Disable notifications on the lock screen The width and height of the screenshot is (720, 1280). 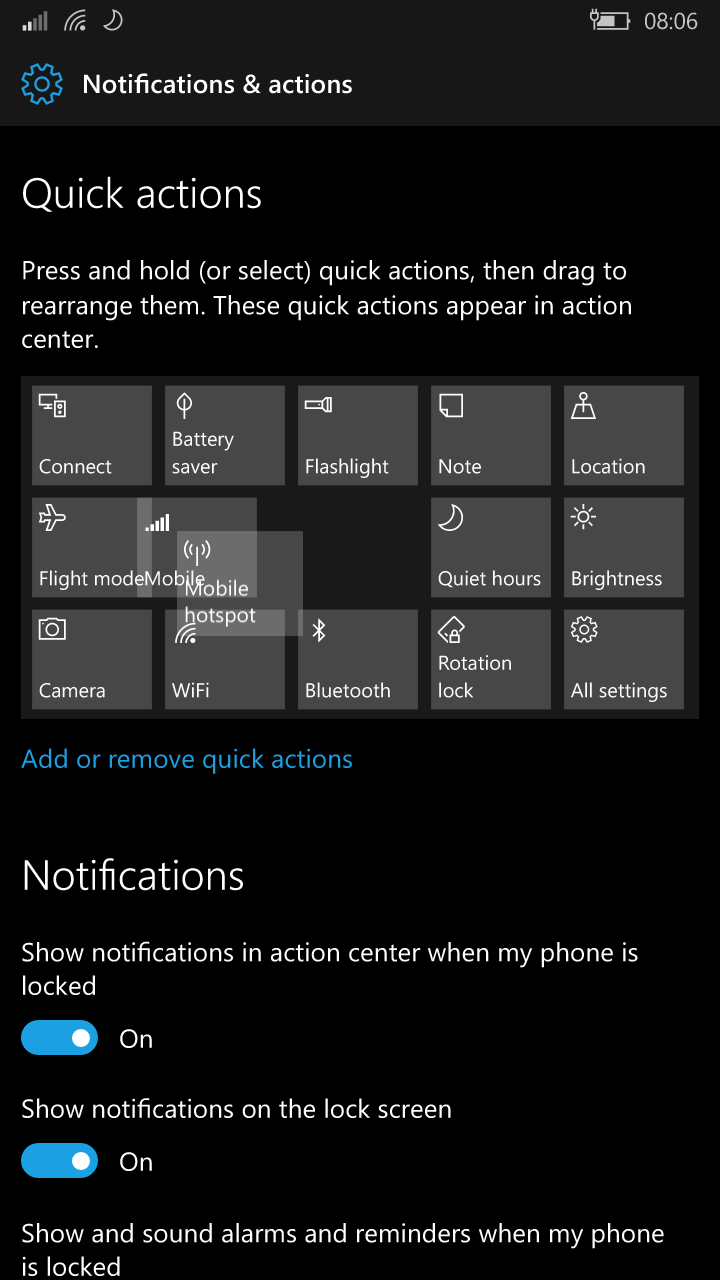(x=60, y=1161)
